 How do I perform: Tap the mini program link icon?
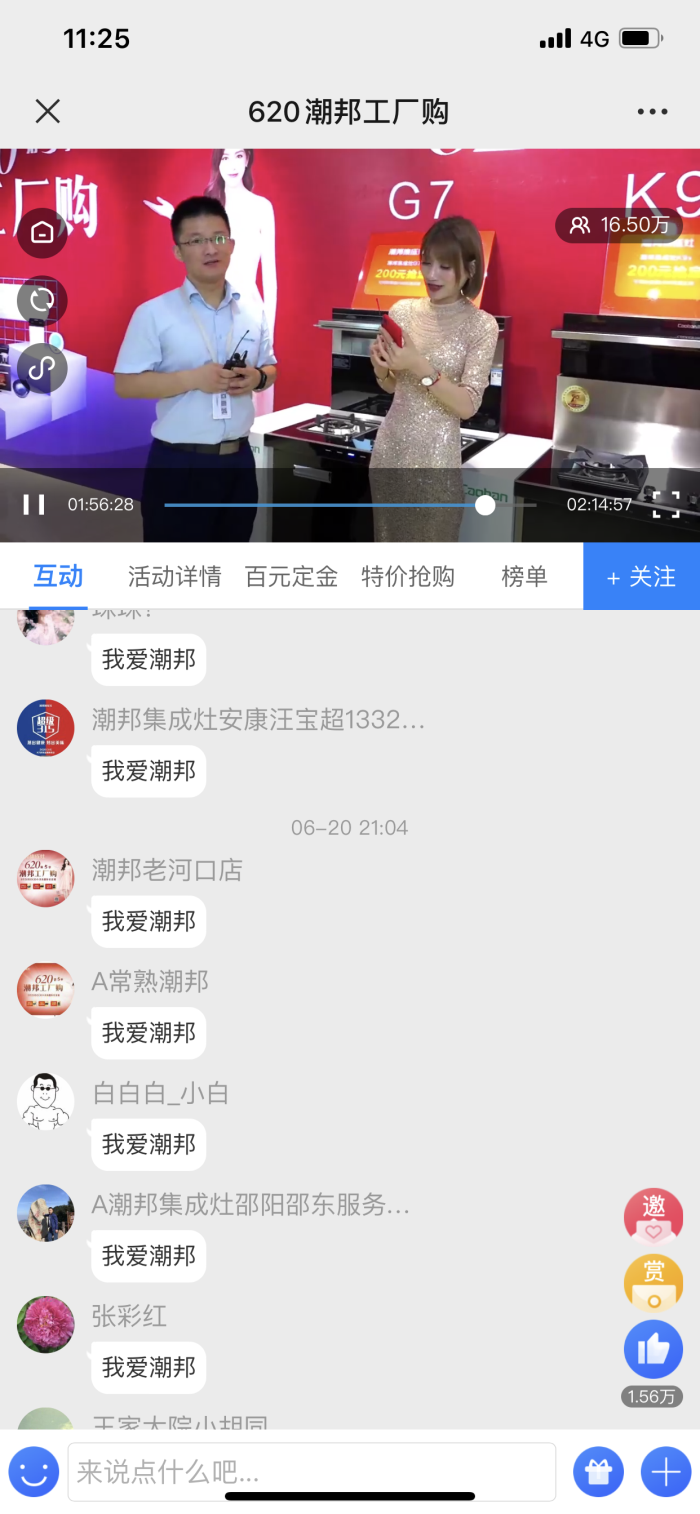pos(42,368)
